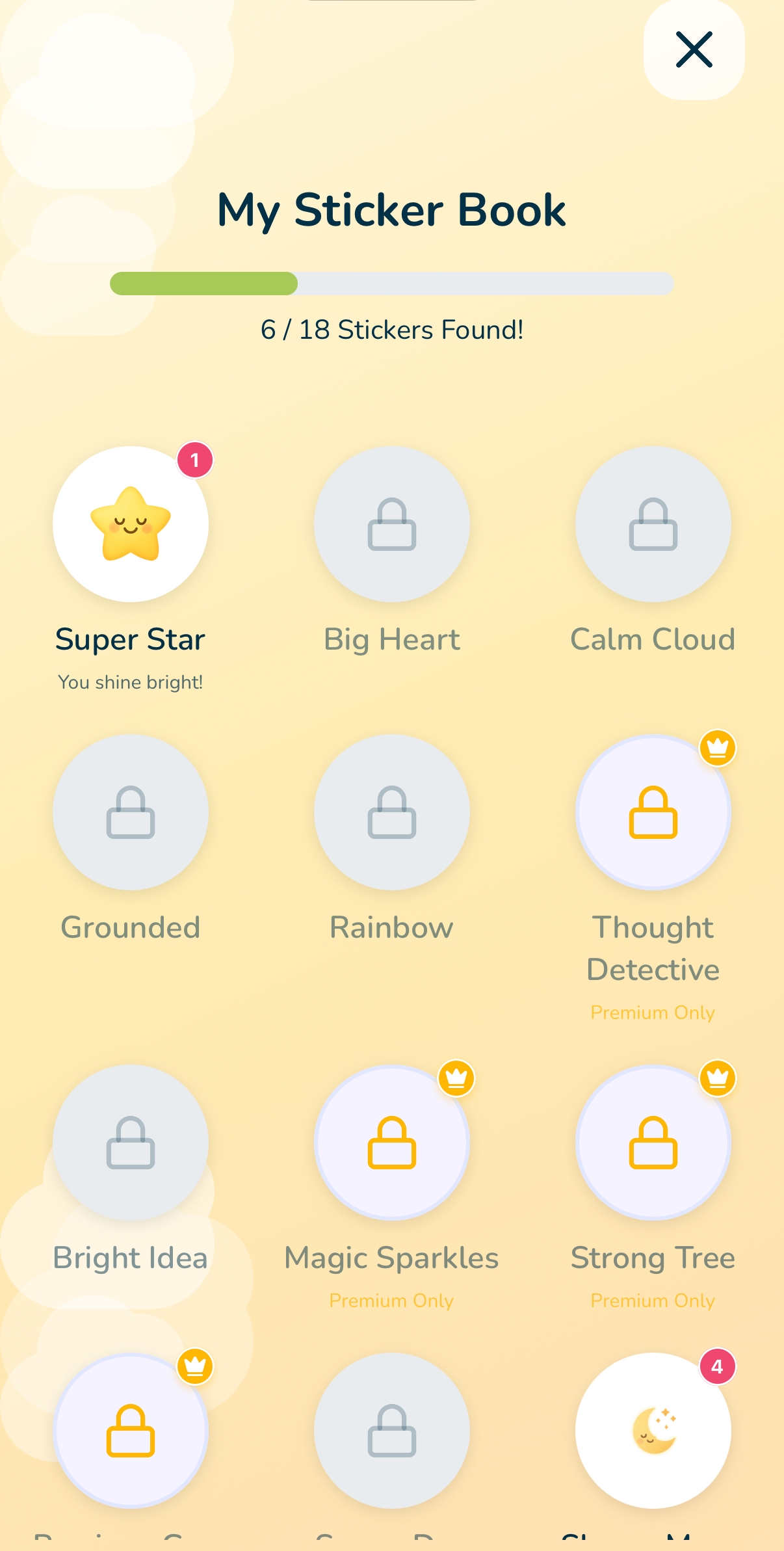This screenshot has height=1551, width=784.
Task: Select the Super Star sticker
Action: click(x=131, y=524)
